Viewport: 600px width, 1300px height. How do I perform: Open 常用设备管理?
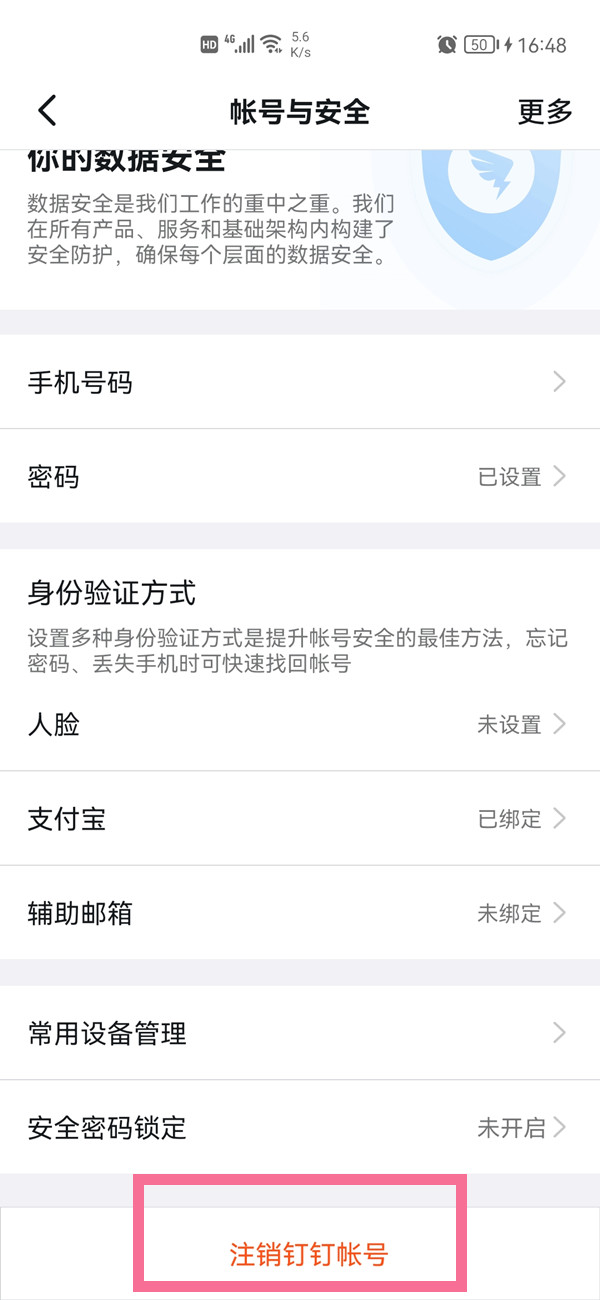coord(300,1033)
